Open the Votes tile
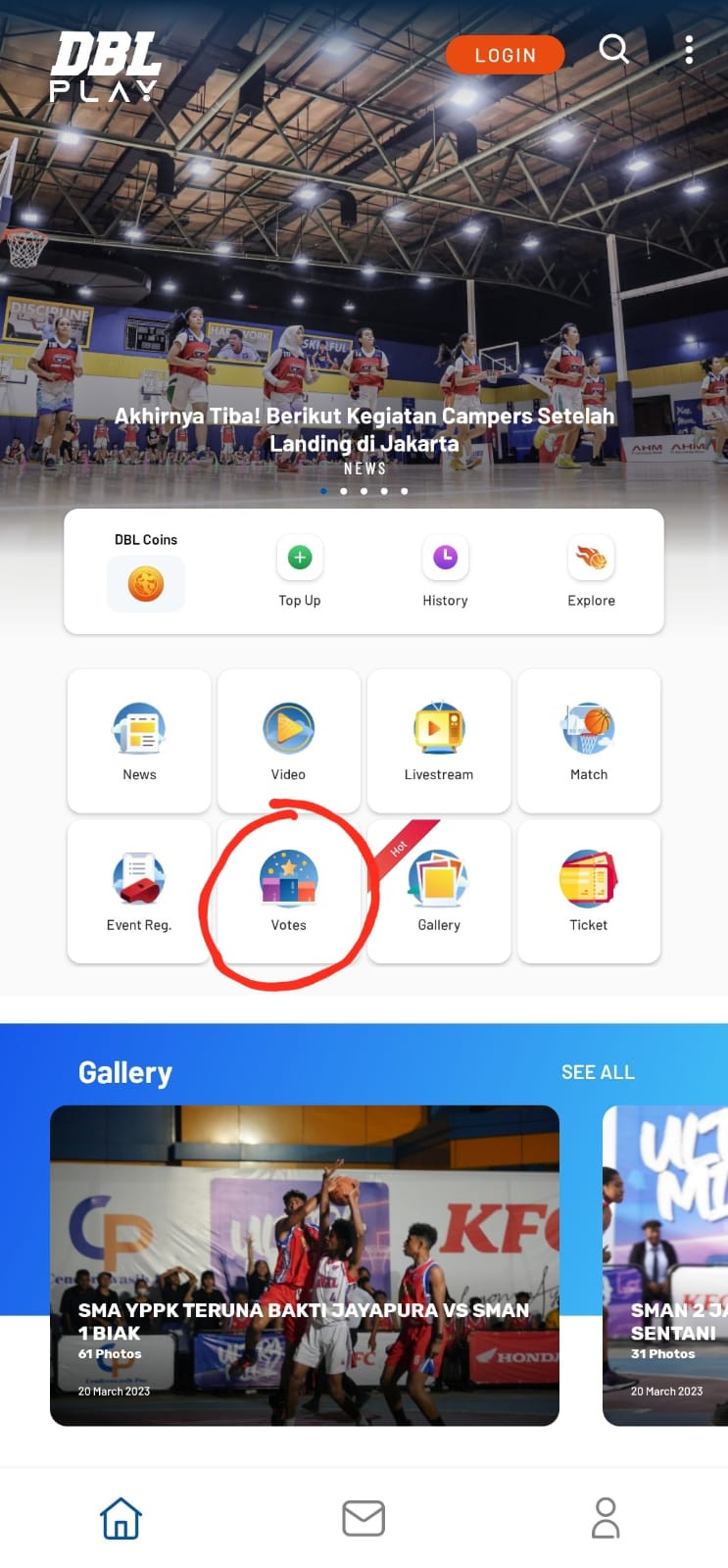Image resolution: width=728 pixels, height=1568 pixels. [x=289, y=892]
